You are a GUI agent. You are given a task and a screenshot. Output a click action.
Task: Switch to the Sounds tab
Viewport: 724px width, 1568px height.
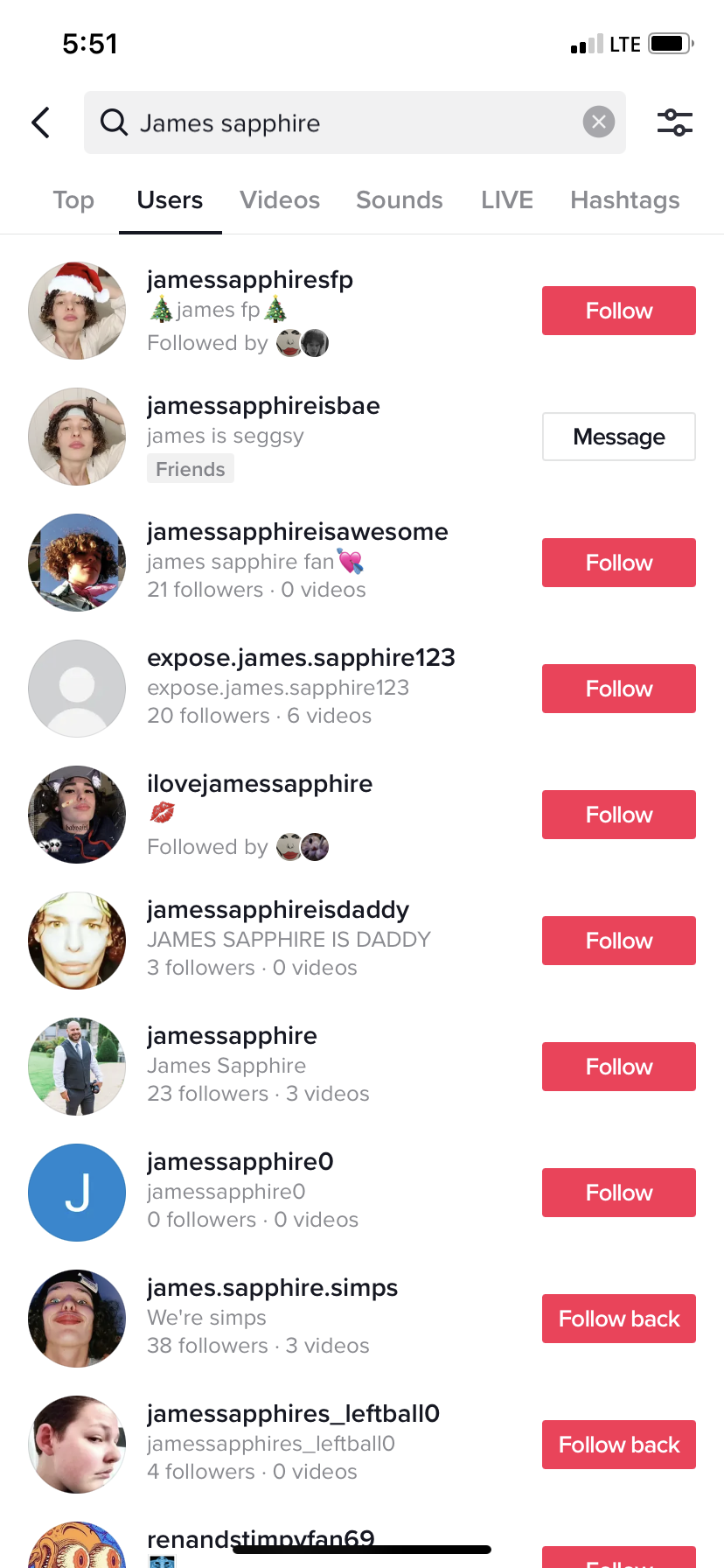point(400,200)
